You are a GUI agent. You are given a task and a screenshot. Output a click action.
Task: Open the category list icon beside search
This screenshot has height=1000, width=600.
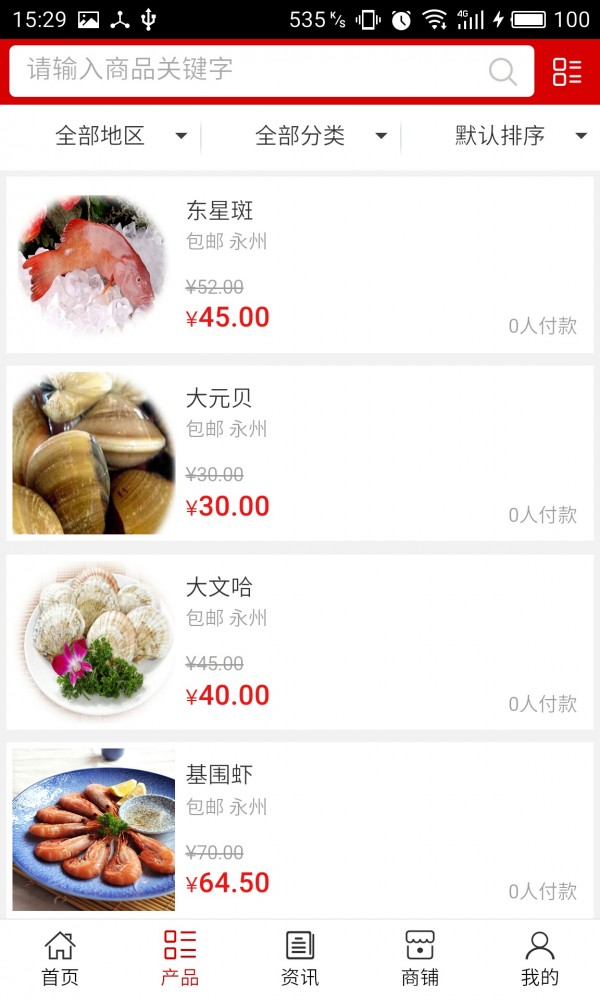pos(567,71)
